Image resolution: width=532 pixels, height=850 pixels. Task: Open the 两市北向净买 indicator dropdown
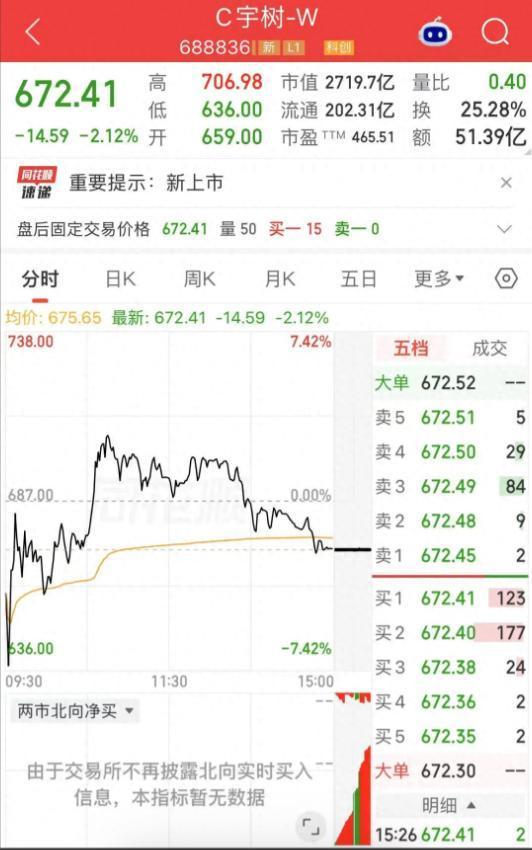(75, 711)
